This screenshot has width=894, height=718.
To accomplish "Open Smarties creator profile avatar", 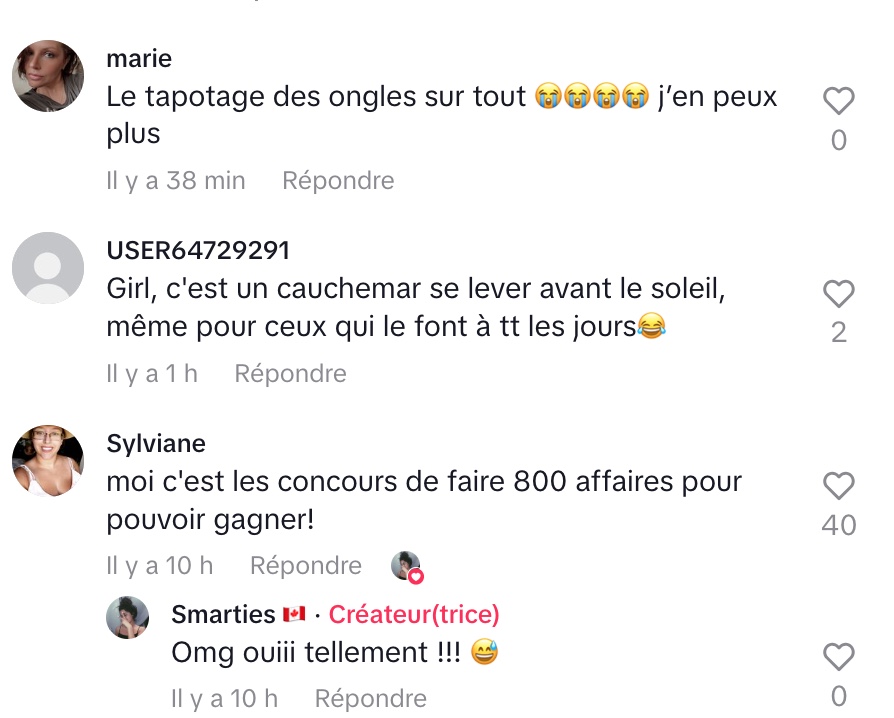I will 128,618.
